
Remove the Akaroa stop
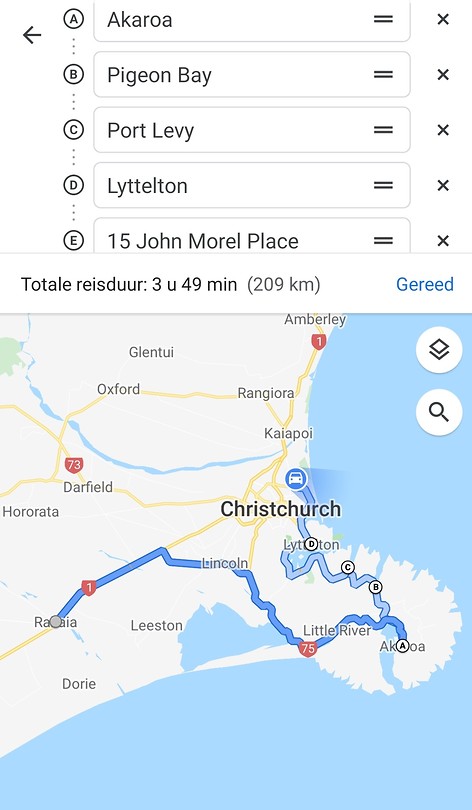[443, 20]
